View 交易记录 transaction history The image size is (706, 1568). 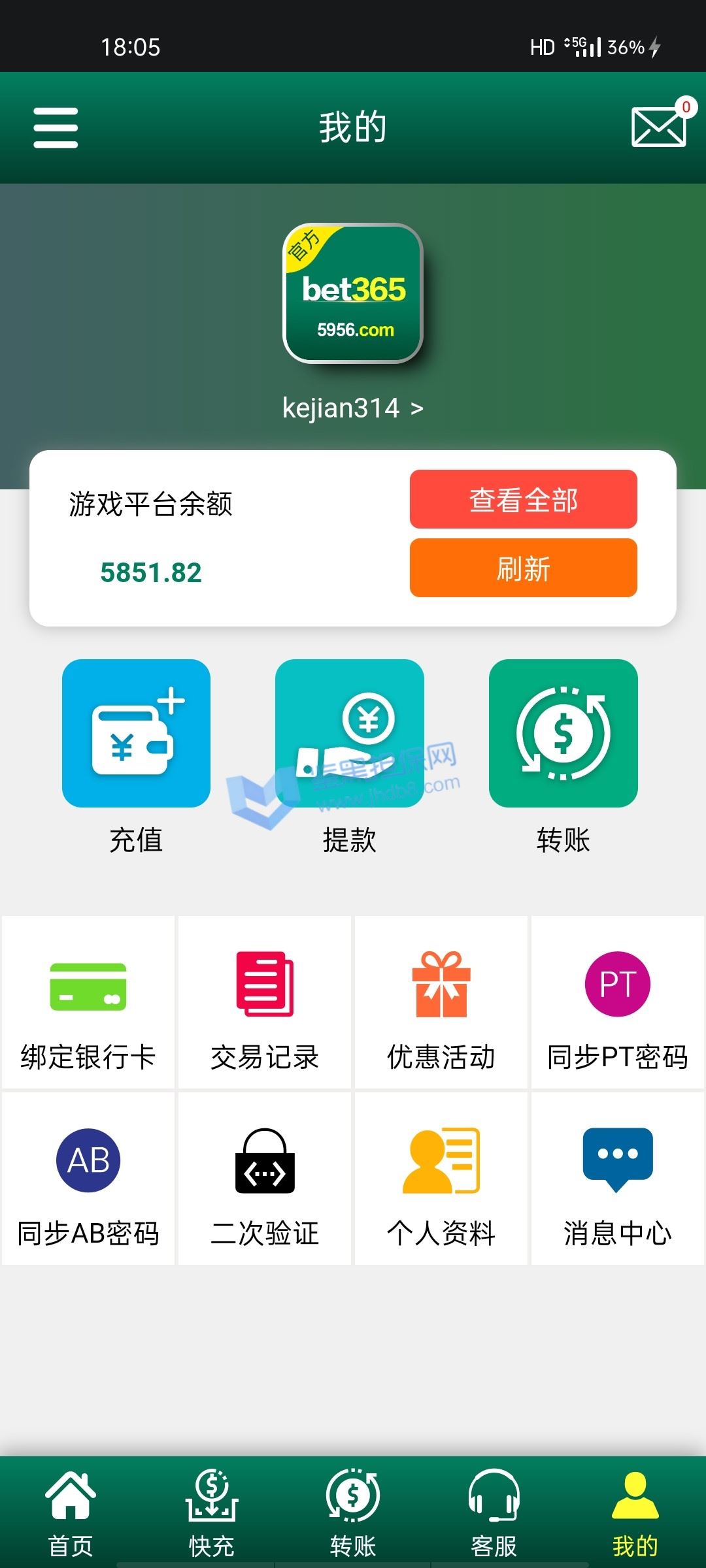[x=265, y=1002]
